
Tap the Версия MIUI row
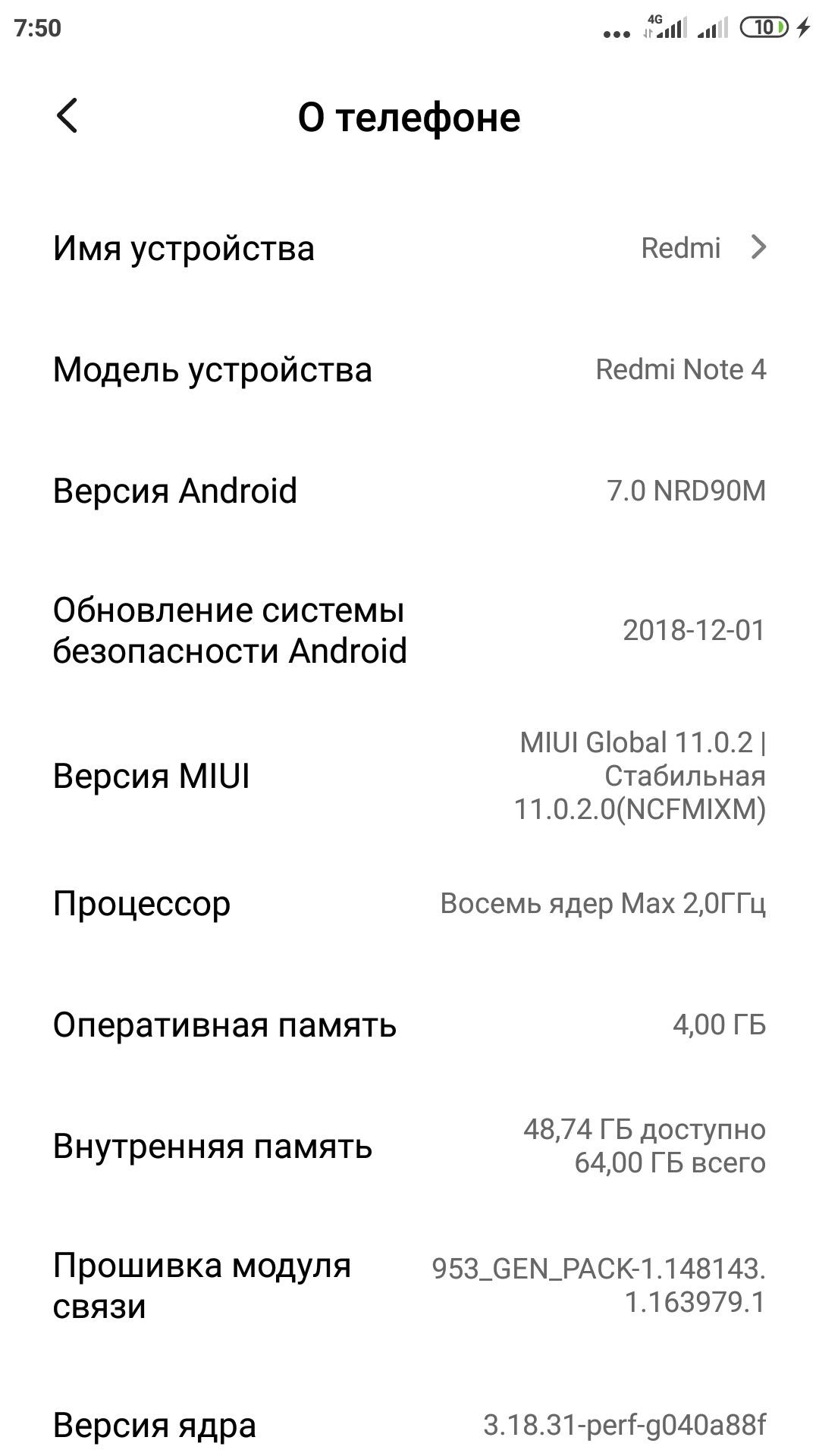409,776
